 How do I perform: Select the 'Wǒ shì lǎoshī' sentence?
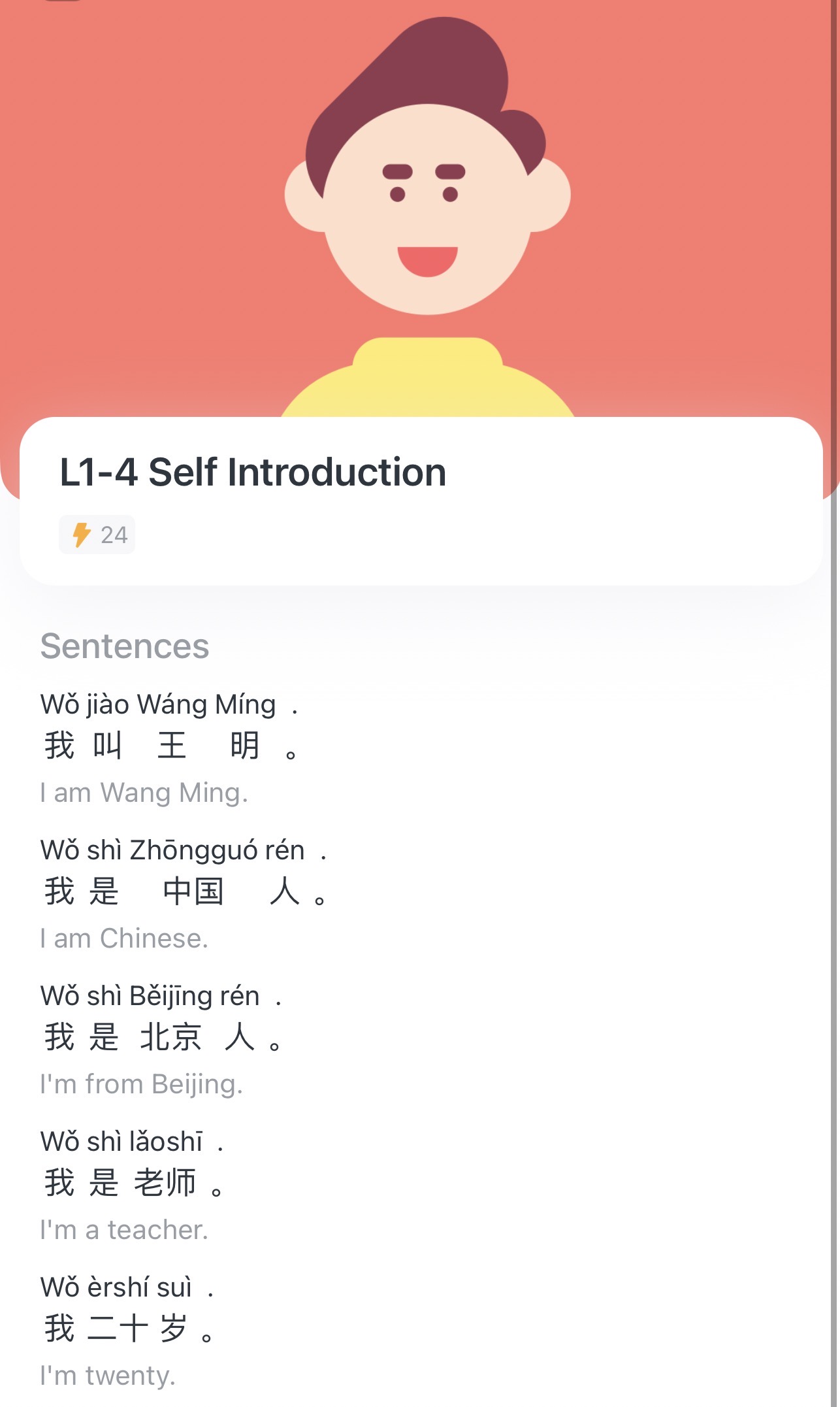pos(133,1182)
